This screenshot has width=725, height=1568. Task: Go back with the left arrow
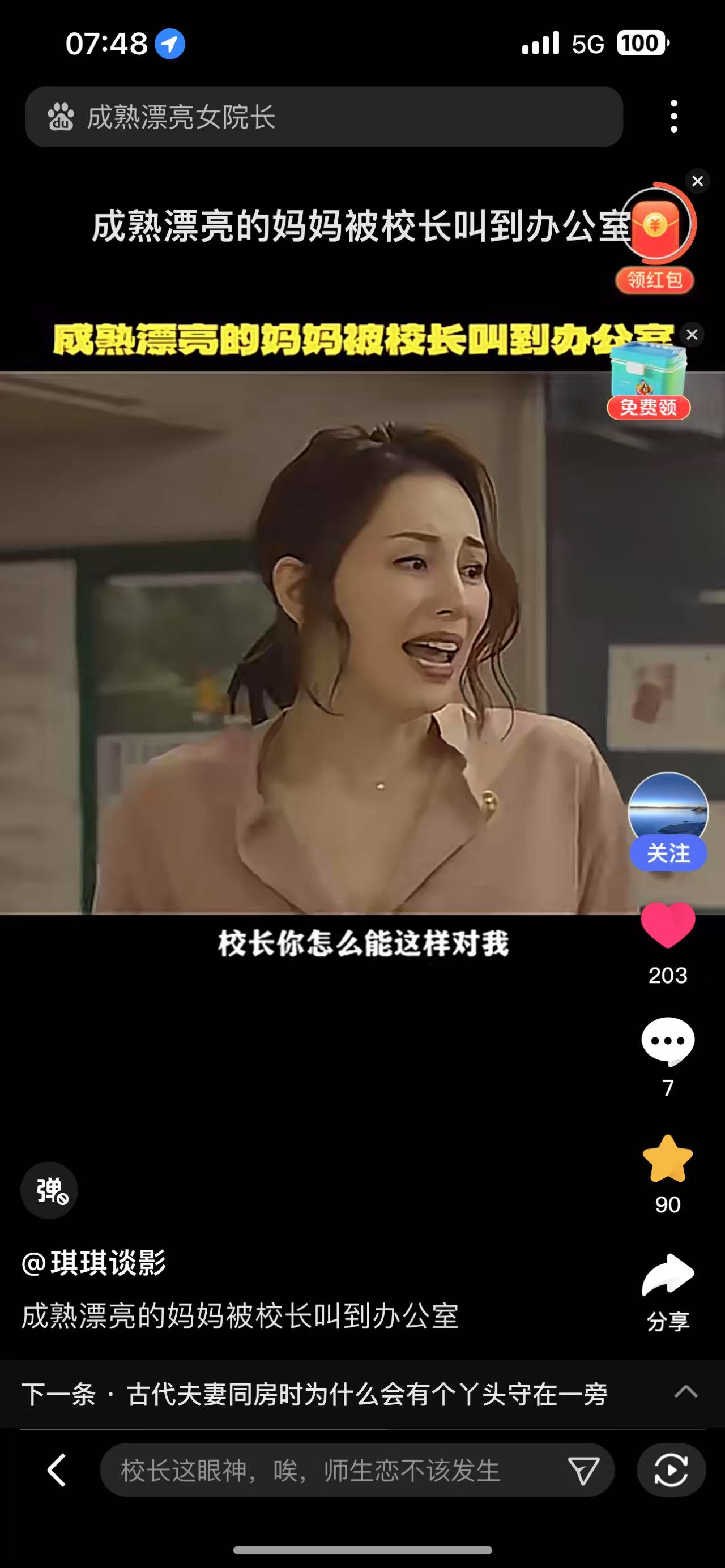tap(57, 1470)
